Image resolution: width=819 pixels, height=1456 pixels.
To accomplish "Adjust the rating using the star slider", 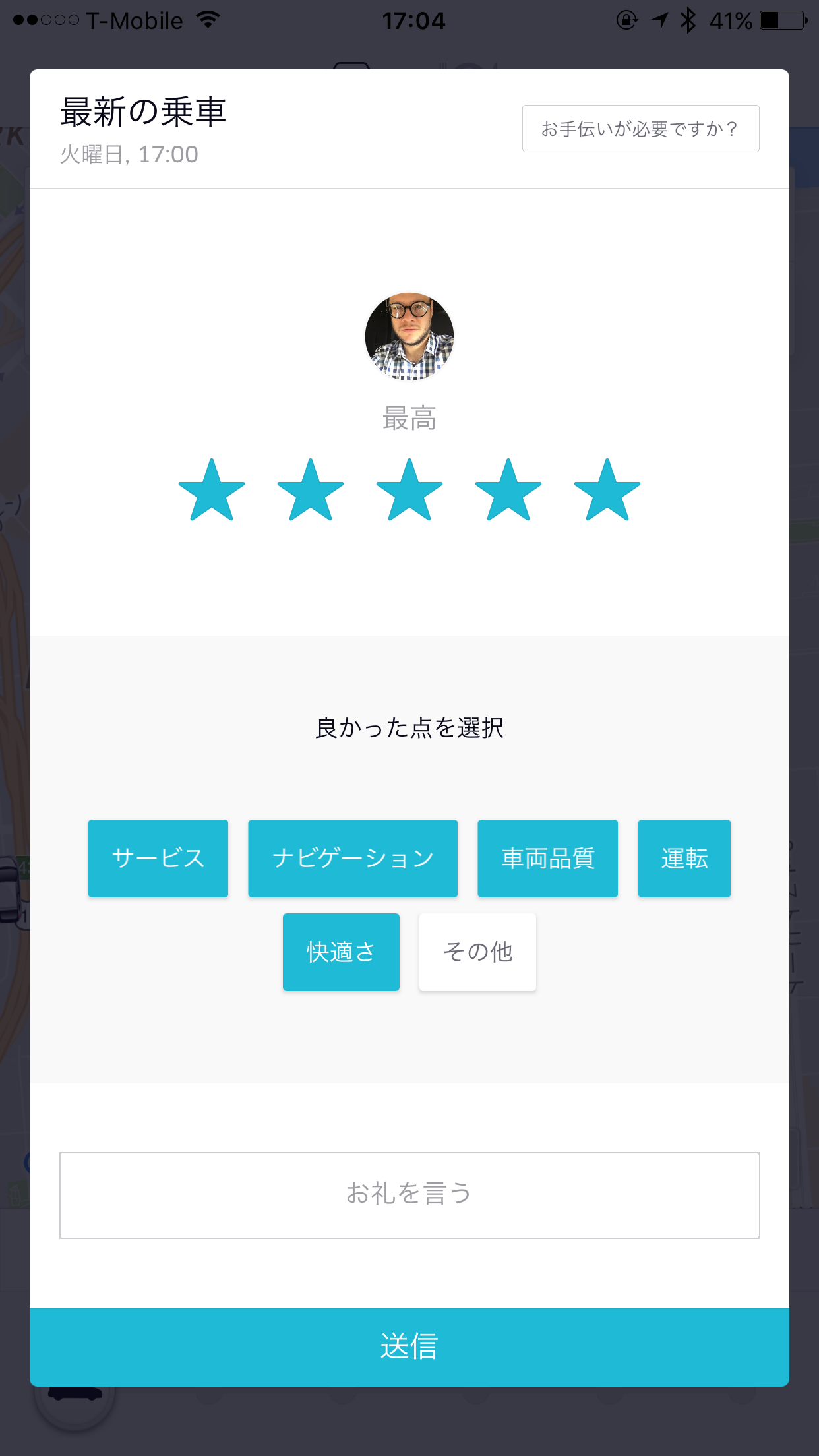I will 409,491.
